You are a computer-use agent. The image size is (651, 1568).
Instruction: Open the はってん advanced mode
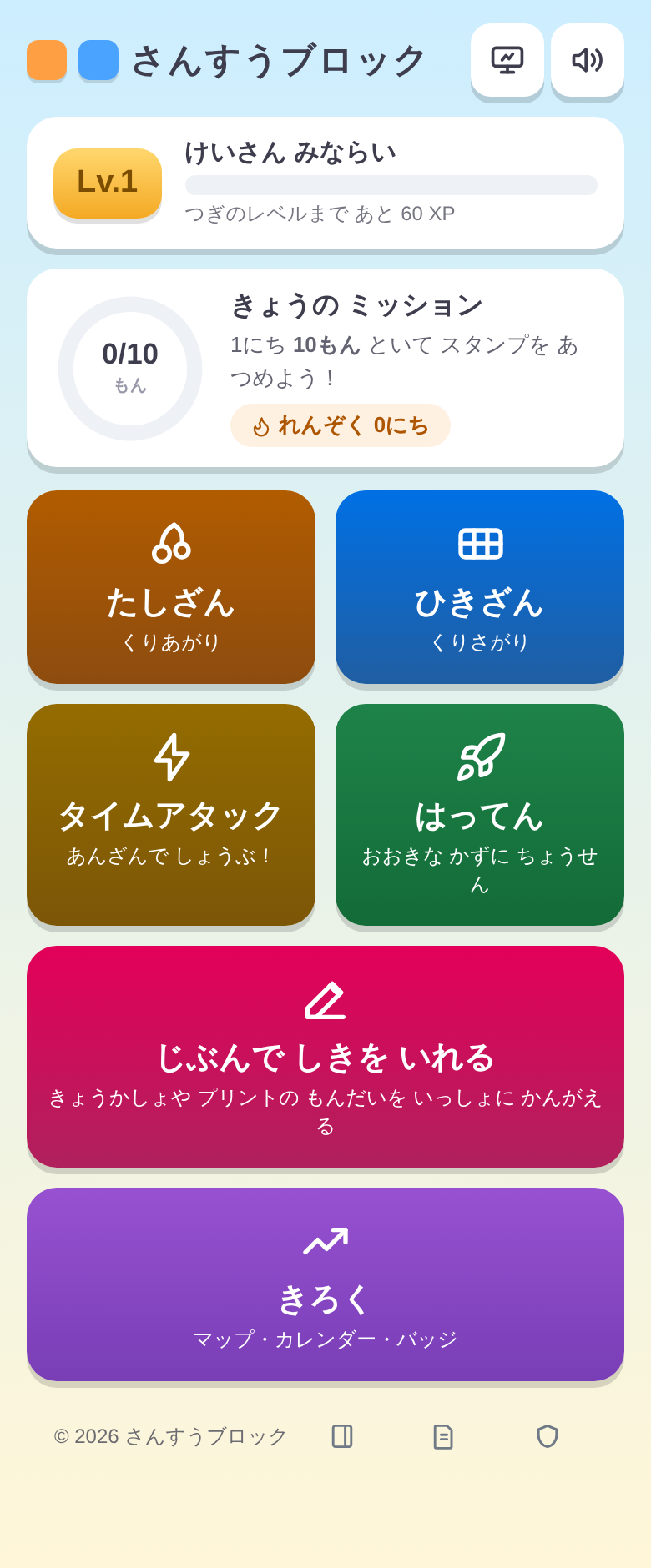[480, 815]
